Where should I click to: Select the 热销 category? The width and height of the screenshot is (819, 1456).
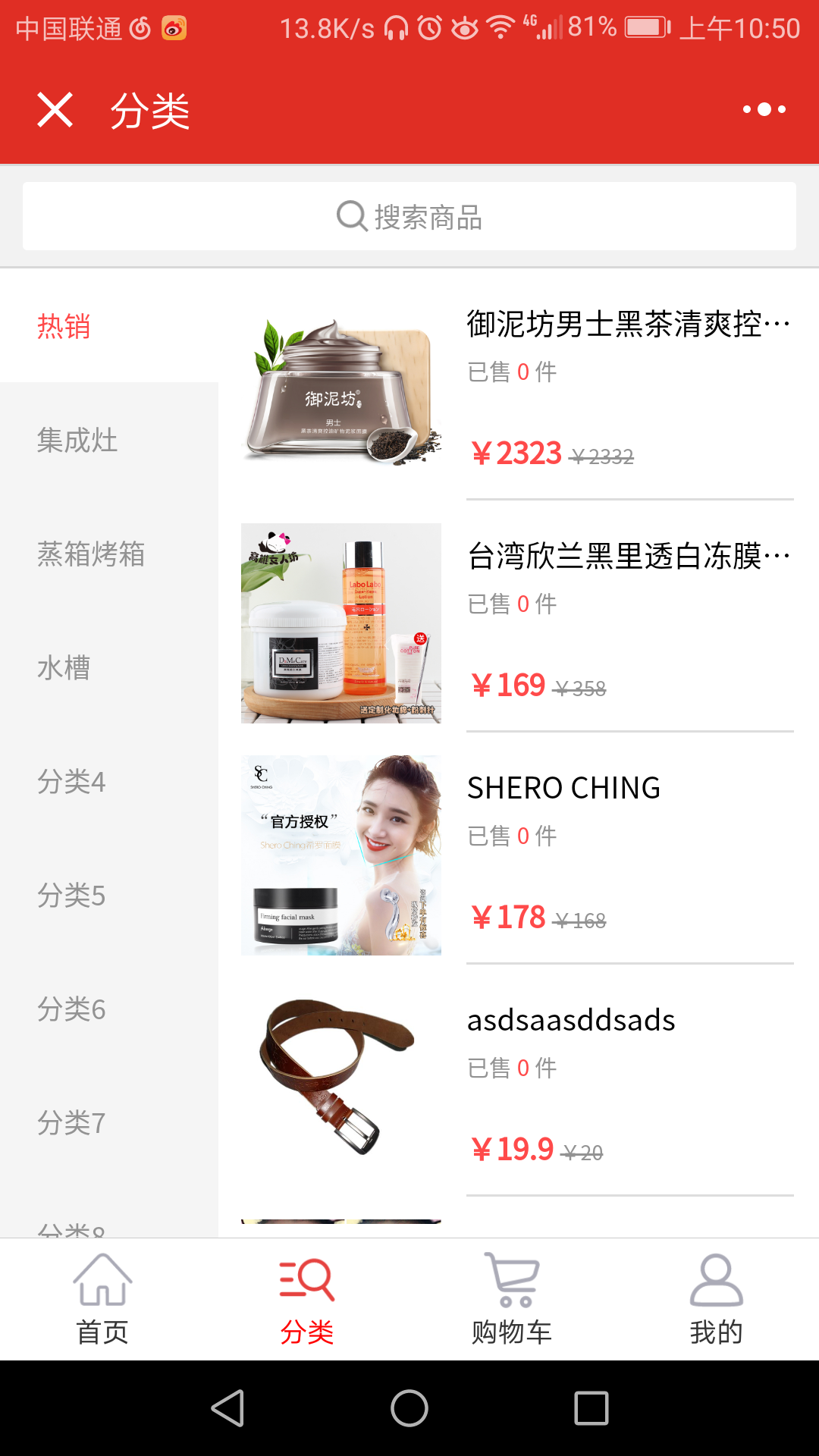pos(64,327)
